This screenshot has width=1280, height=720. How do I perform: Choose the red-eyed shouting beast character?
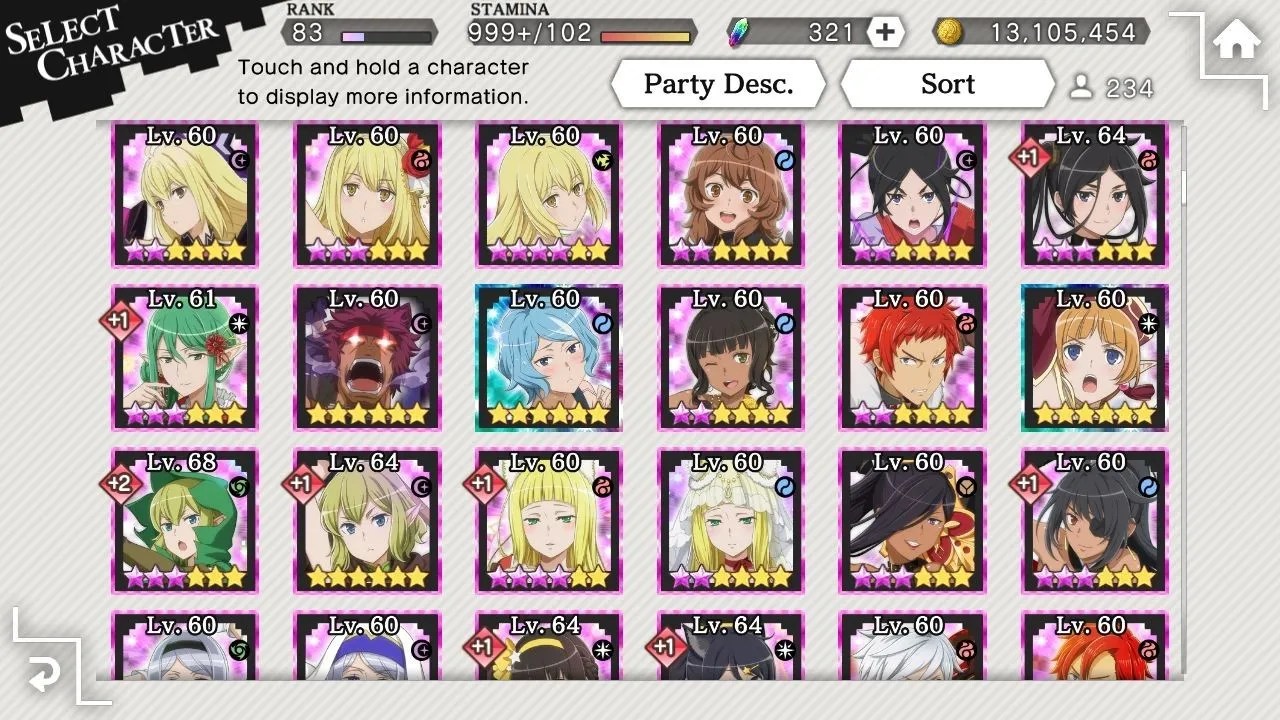366,357
